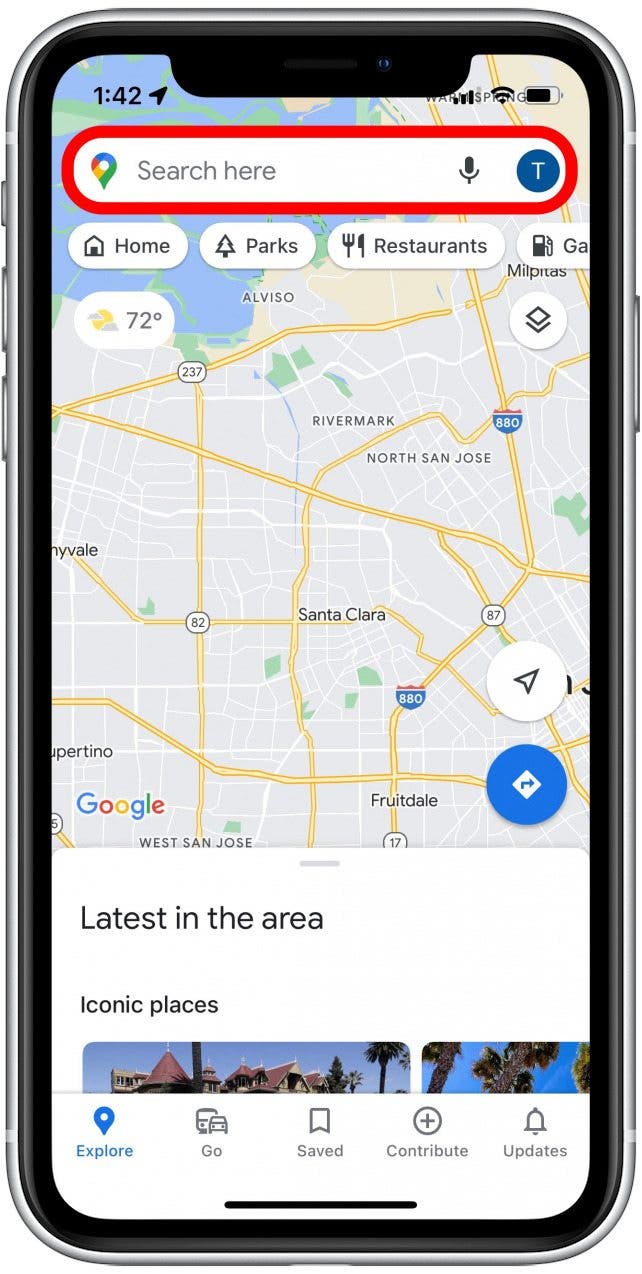The image size is (642, 1274).
Task: Open the first Iconic places photo
Action: click(245, 1067)
